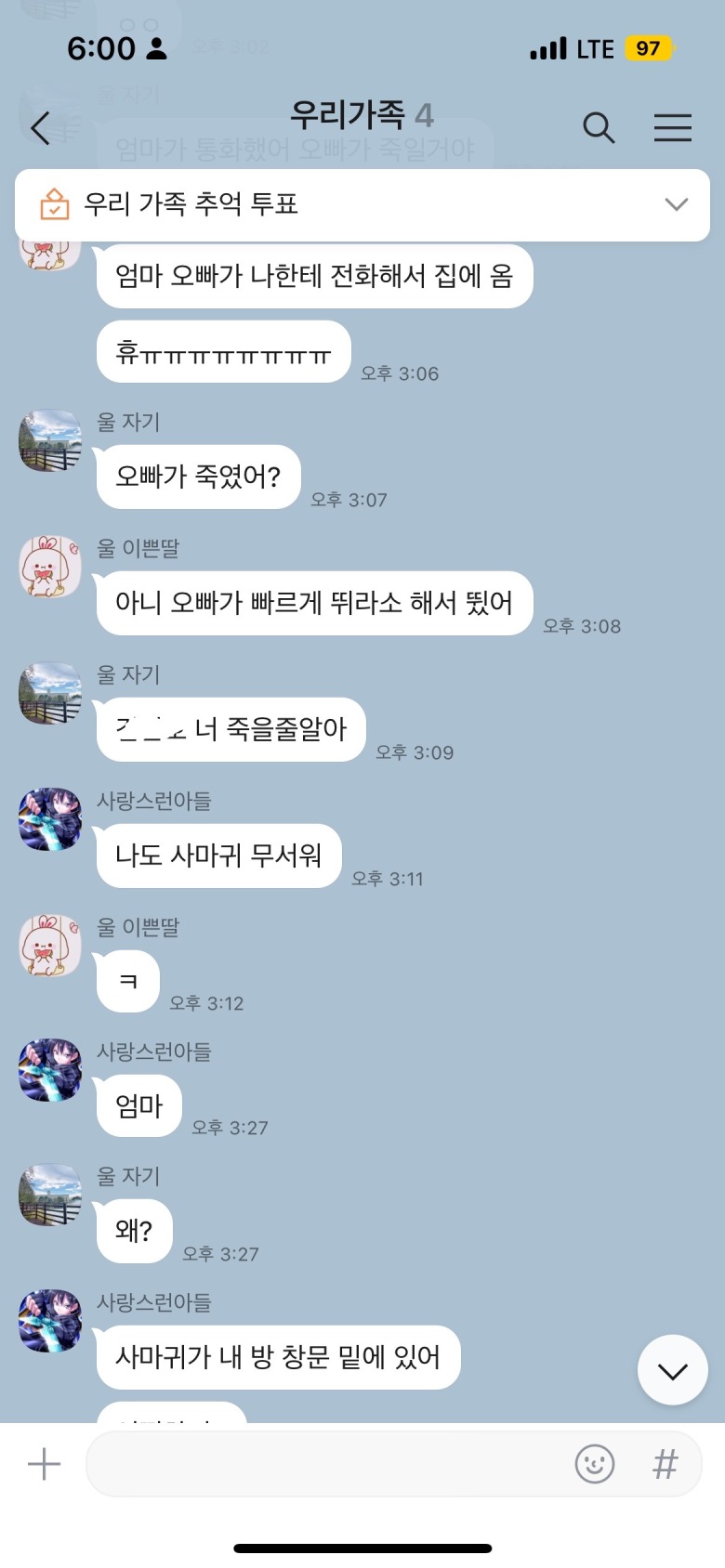The image size is (725, 1568).
Task: Open 울 이쁜딸 profile beside ㅋ message
Action: pos(50,946)
